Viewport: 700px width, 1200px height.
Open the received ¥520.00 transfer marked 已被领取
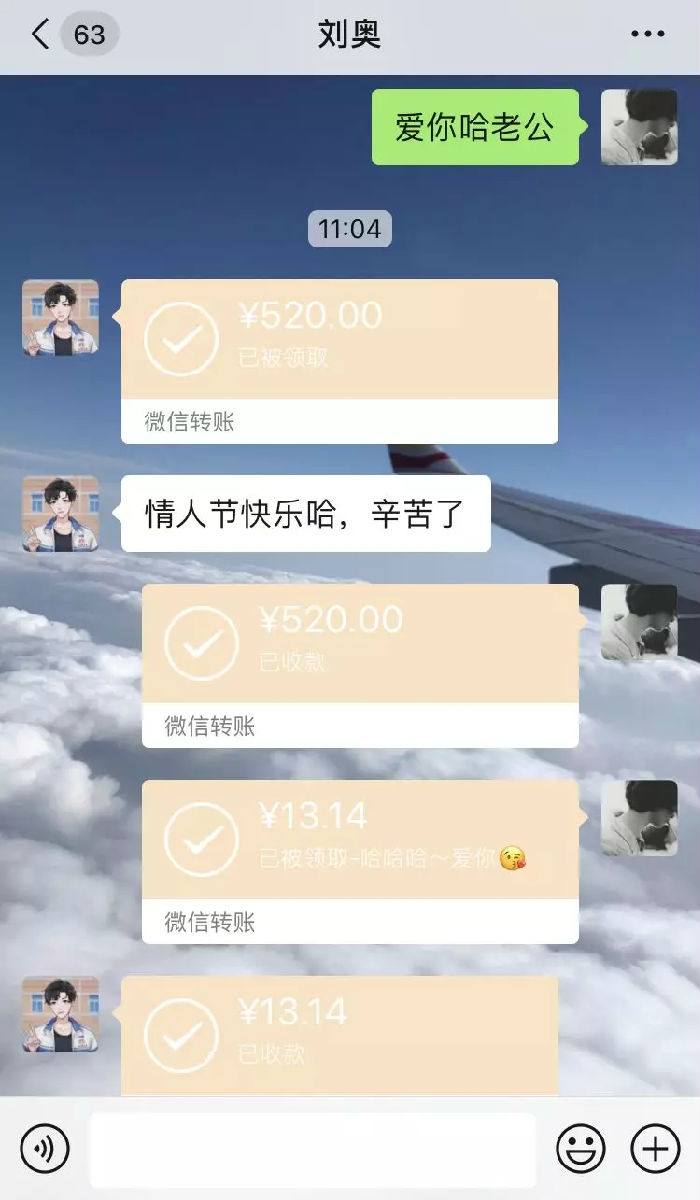click(339, 360)
